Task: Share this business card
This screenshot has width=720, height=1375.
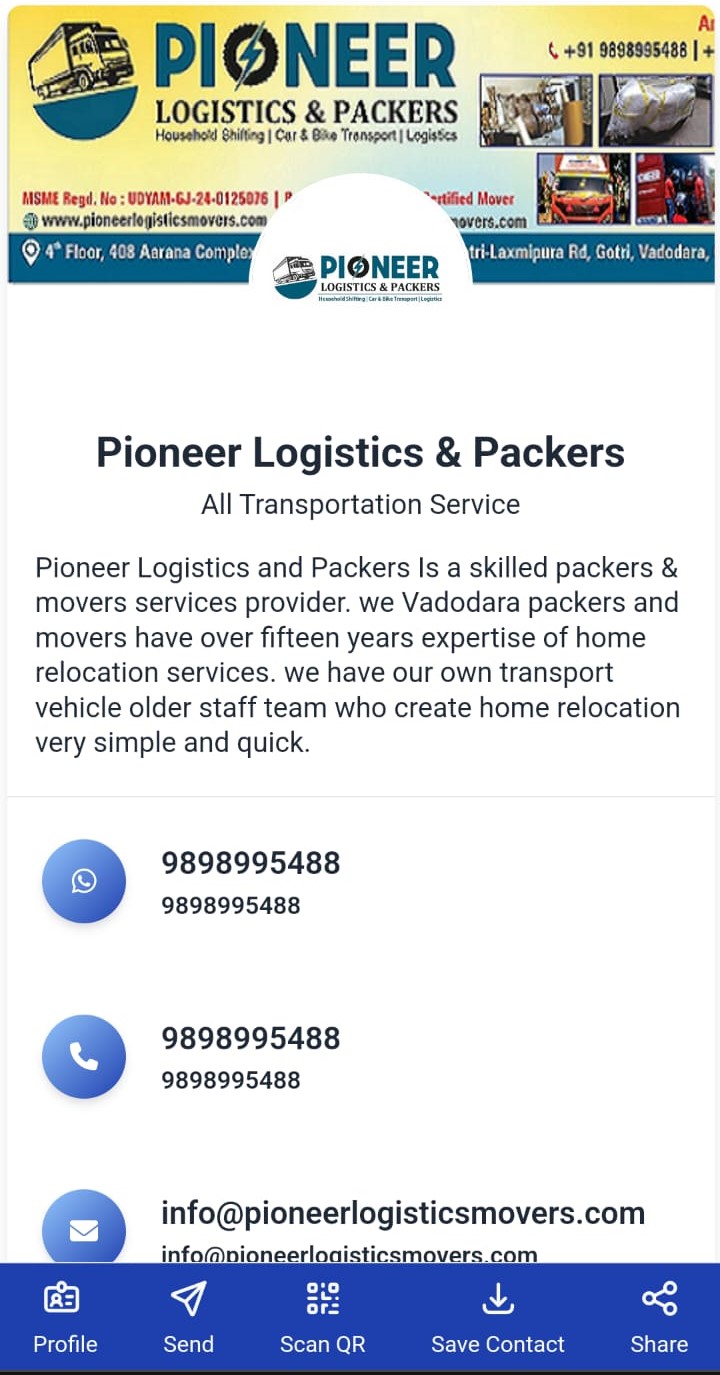Action: coord(659,1319)
